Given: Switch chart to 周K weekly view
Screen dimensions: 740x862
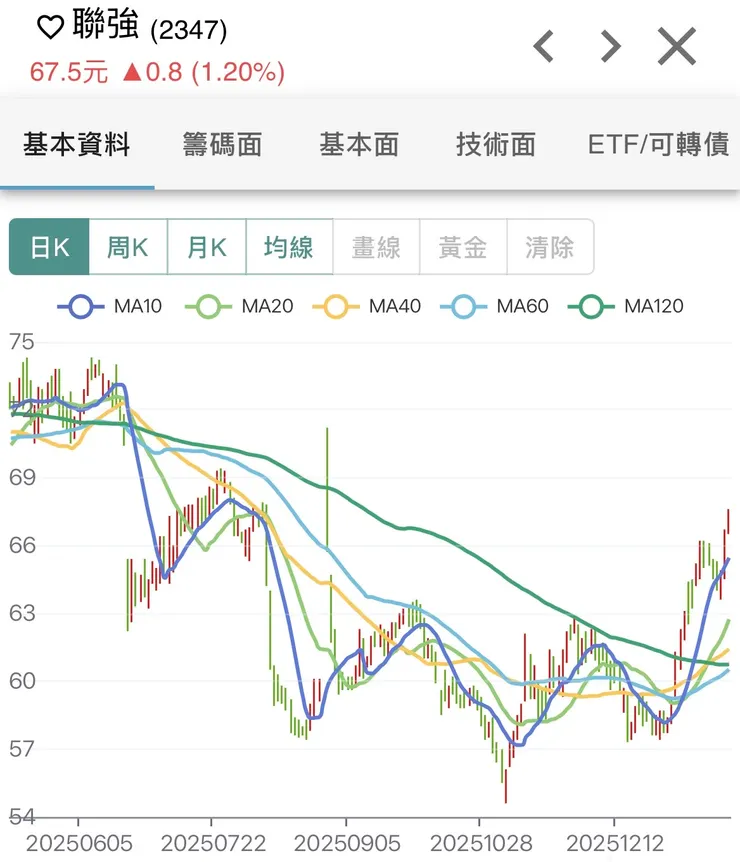Looking at the screenshot, I should click(128, 246).
